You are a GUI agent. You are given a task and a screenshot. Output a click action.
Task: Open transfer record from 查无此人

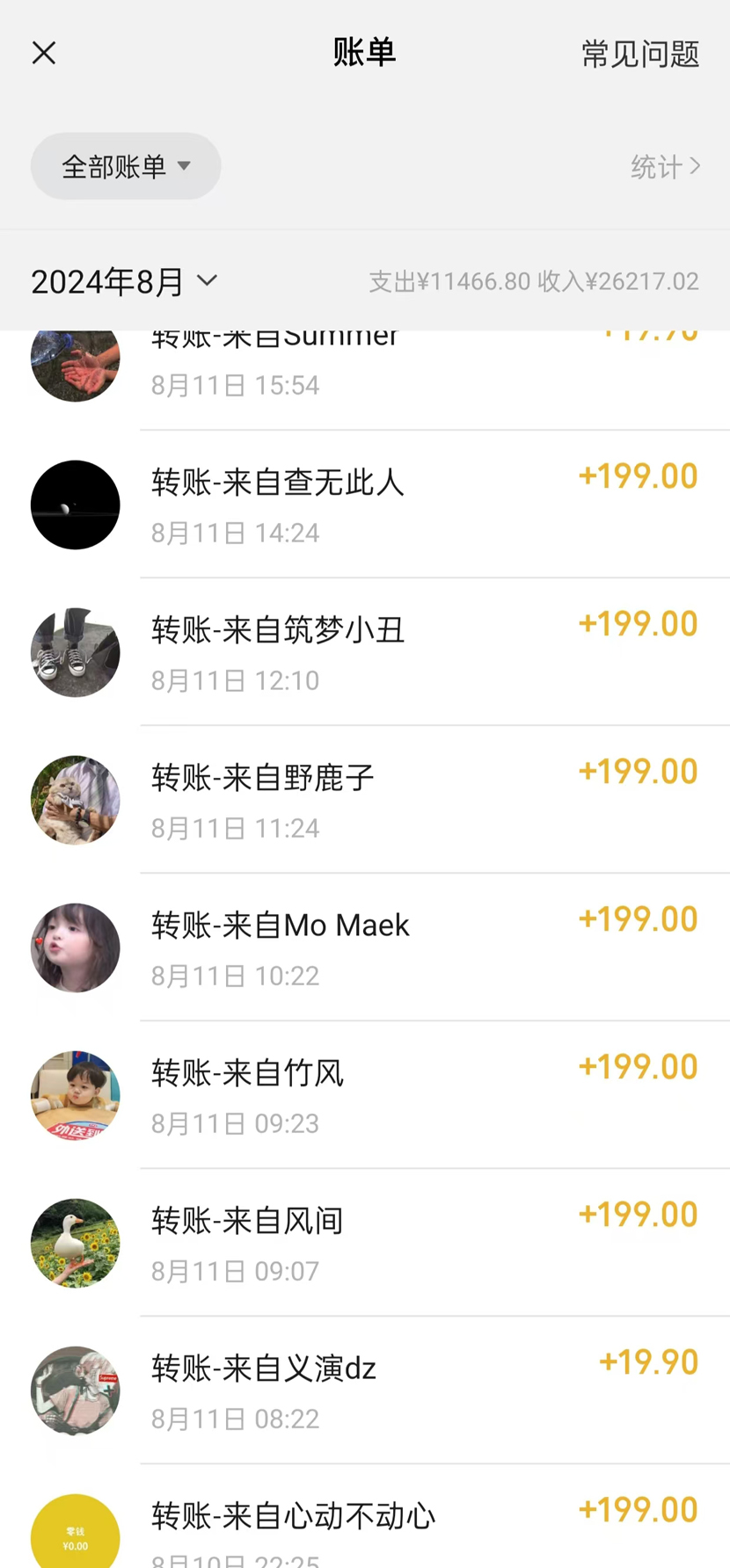tap(365, 505)
